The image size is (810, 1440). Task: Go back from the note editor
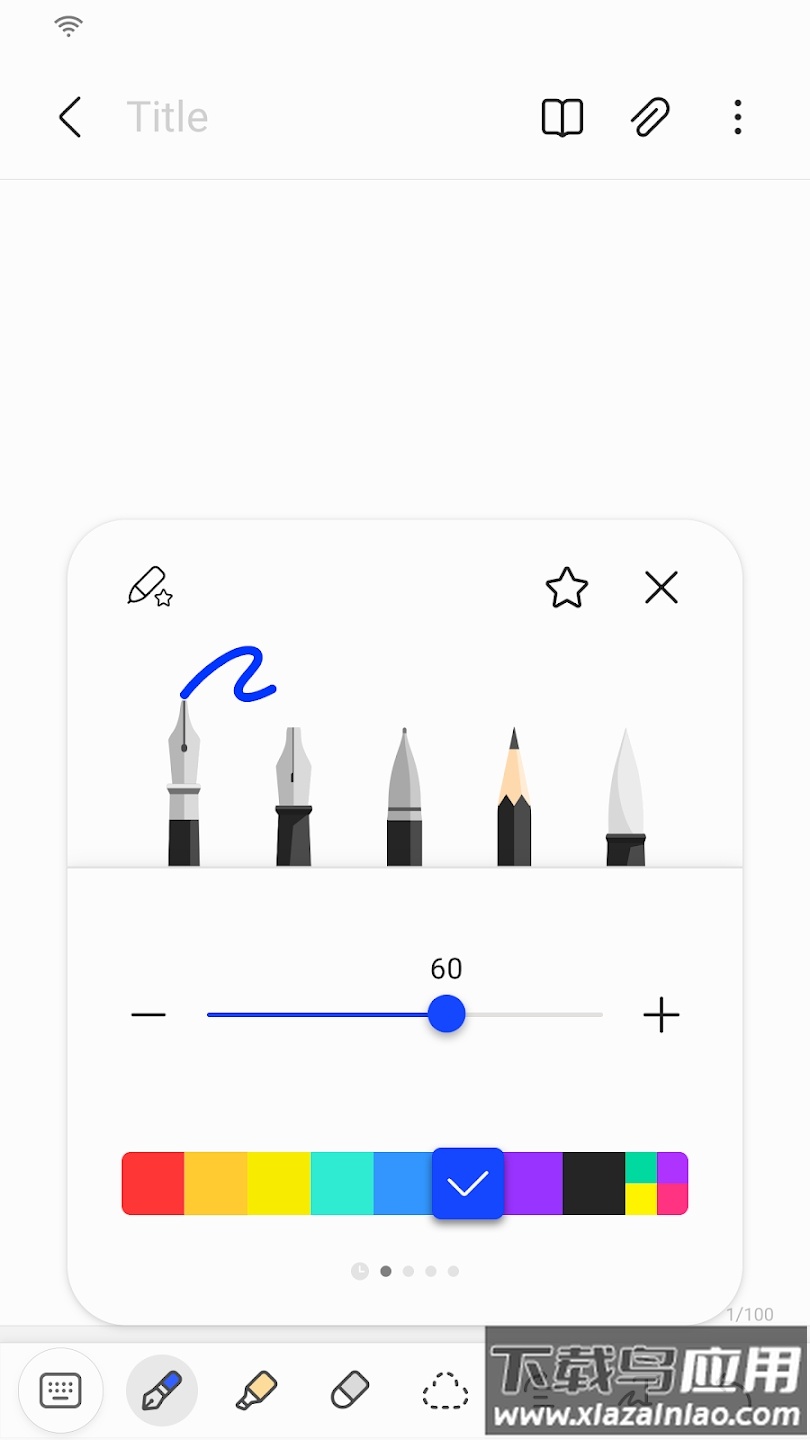coord(69,117)
